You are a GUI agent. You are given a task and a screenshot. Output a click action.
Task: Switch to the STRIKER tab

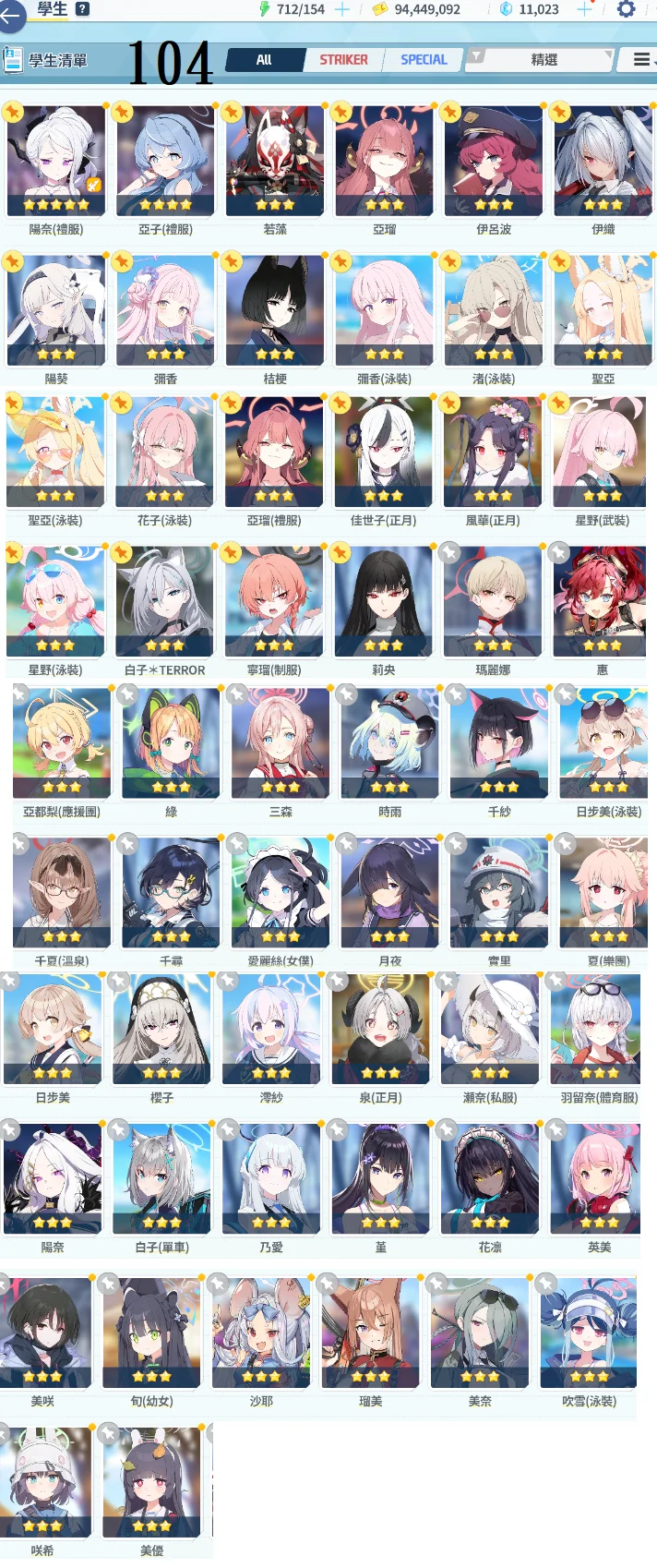click(343, 60)
